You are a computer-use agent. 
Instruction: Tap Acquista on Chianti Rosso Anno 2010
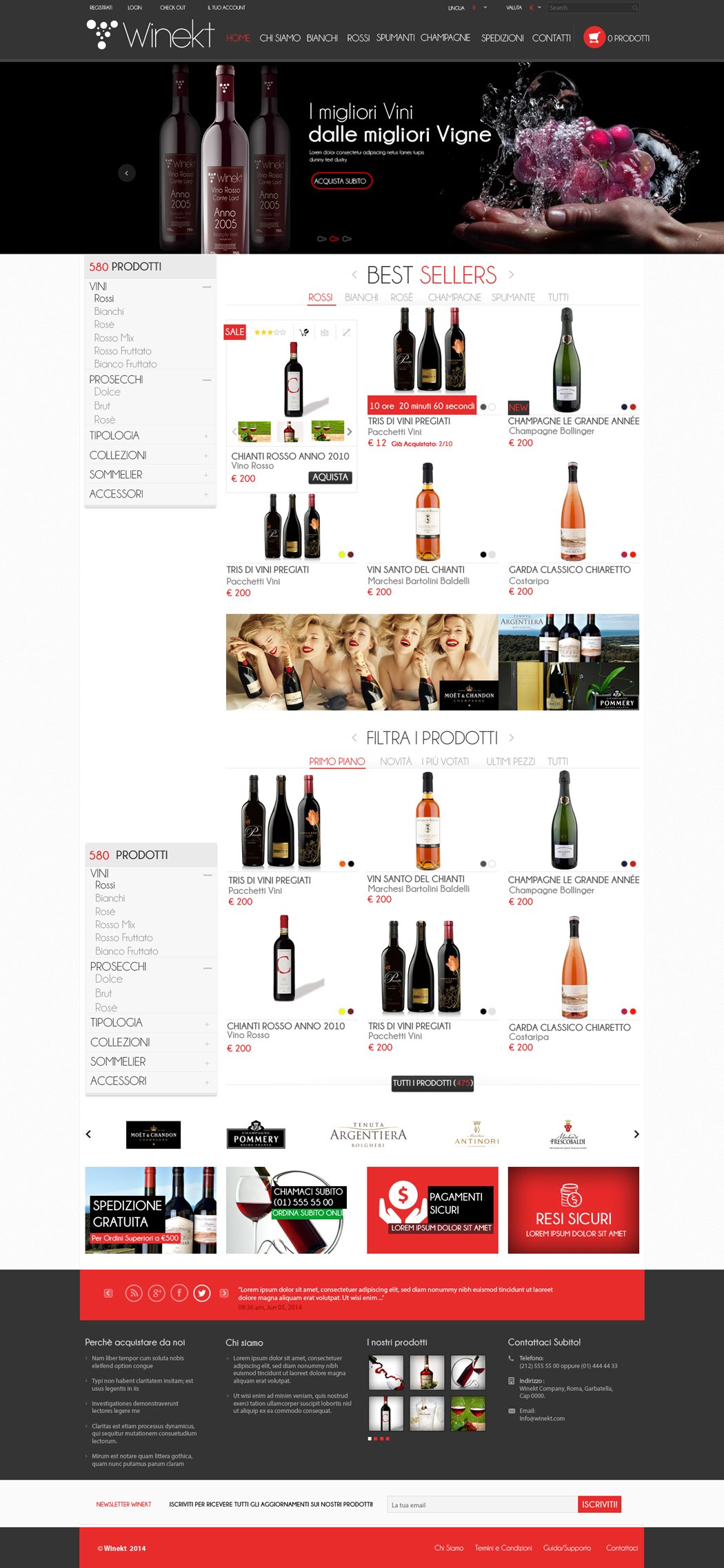[330, 477]
